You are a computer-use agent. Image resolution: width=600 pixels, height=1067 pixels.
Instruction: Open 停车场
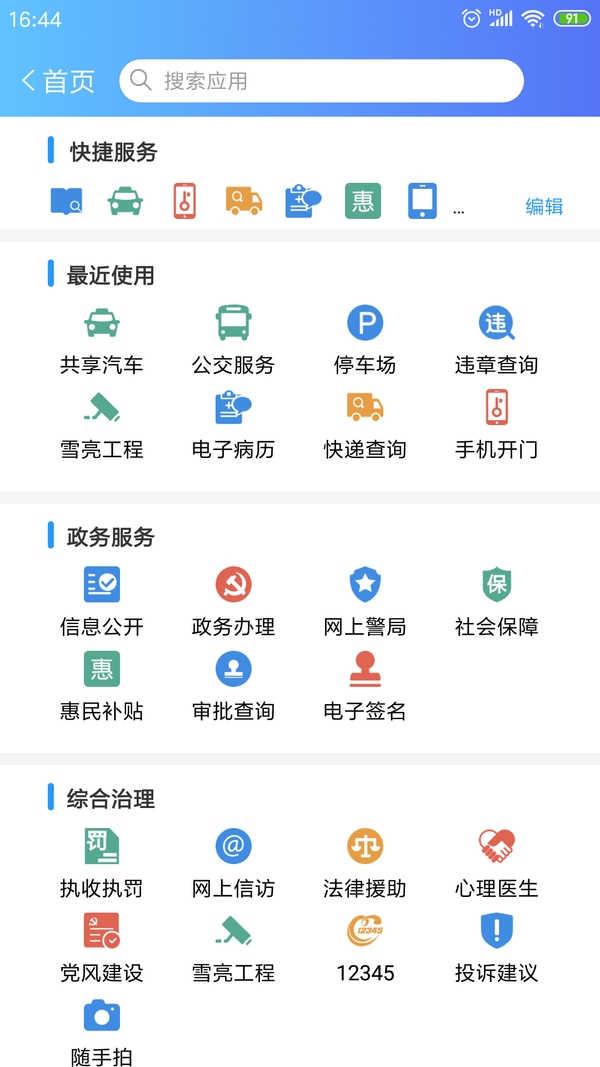pos(365,340)
